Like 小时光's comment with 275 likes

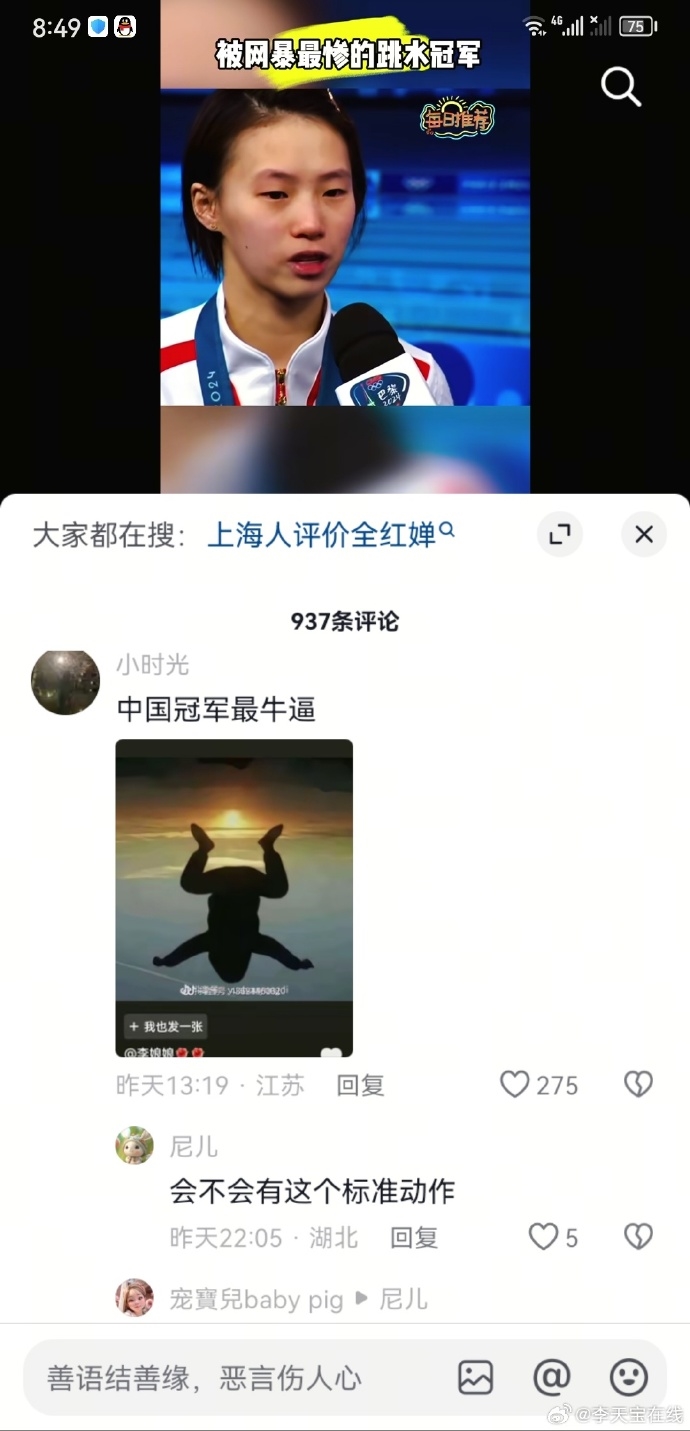pos(515,1085)
